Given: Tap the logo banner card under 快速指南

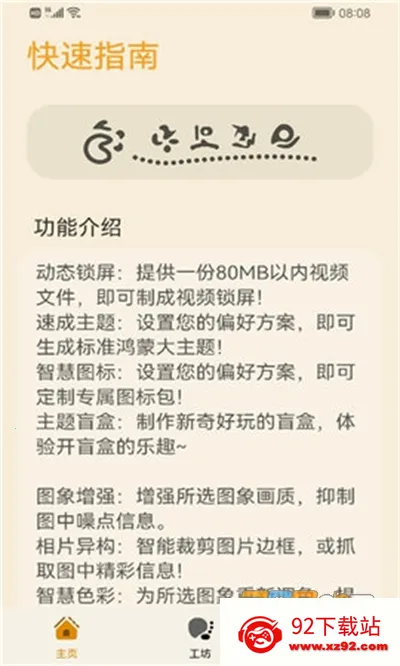Looking at the screenshot, I should click(x=200, y=142).
